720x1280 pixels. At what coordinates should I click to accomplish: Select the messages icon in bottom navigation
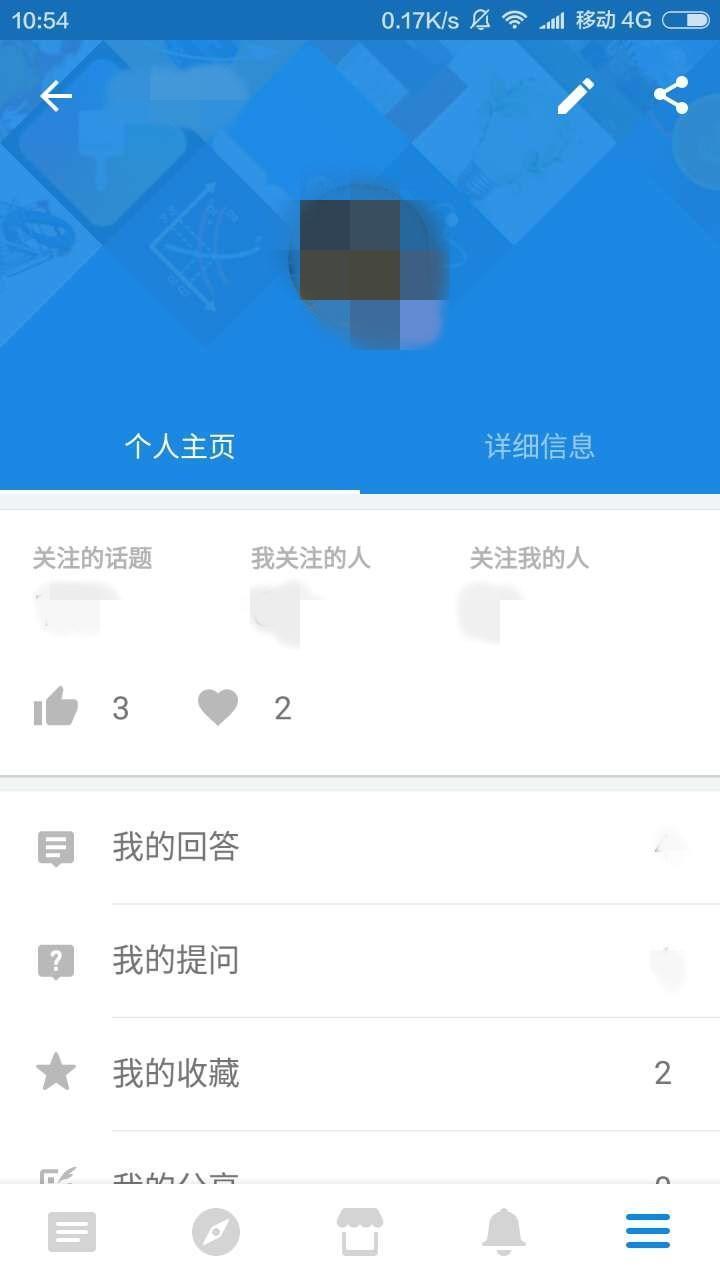(x=71, y=1231)
